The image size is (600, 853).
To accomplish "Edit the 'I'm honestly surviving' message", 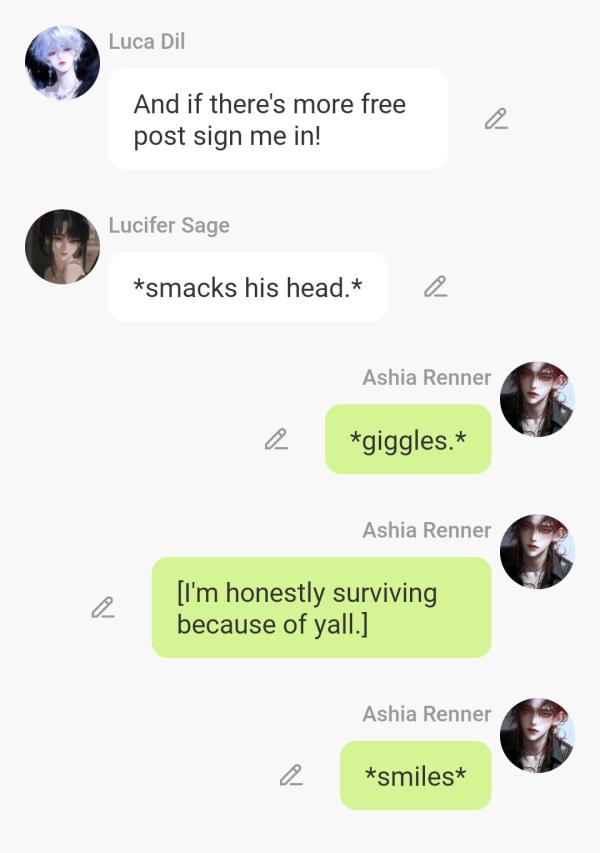I will (102, 607).
